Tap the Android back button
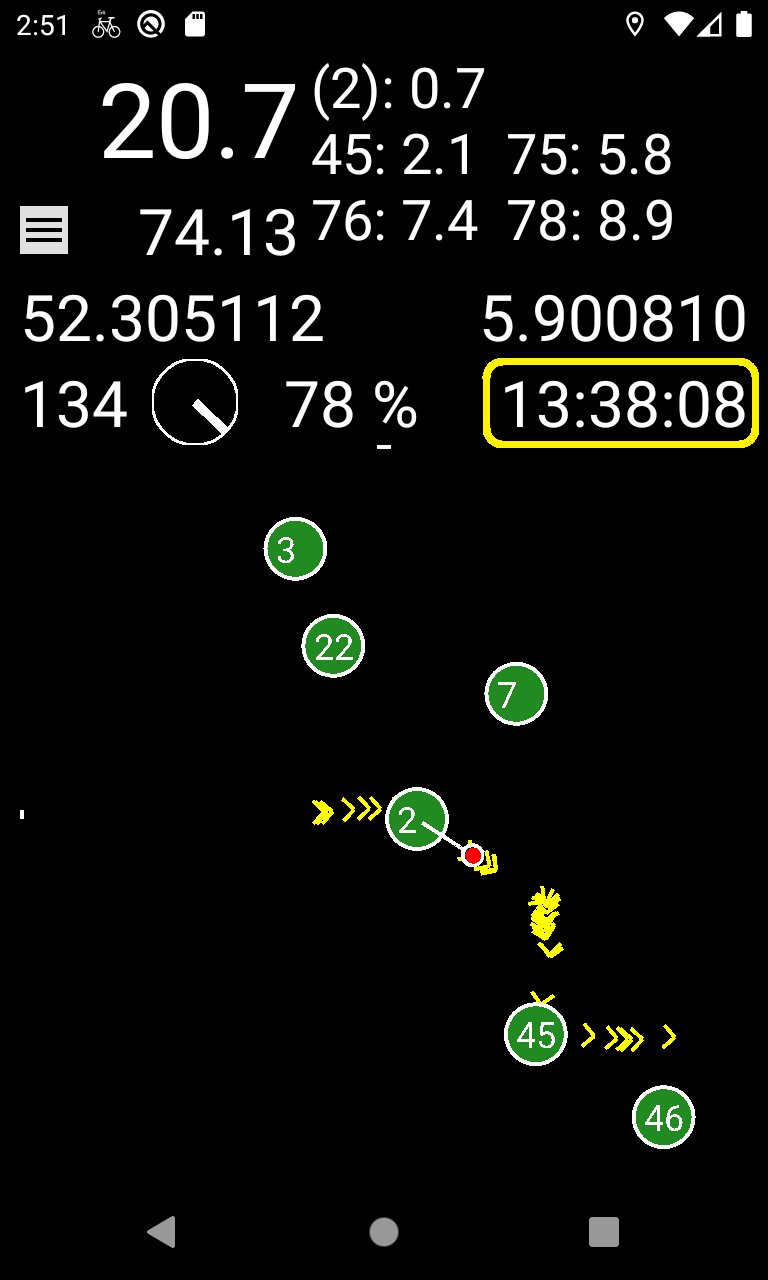The width and height of the screenshot is (768, 1280). 162,1232
